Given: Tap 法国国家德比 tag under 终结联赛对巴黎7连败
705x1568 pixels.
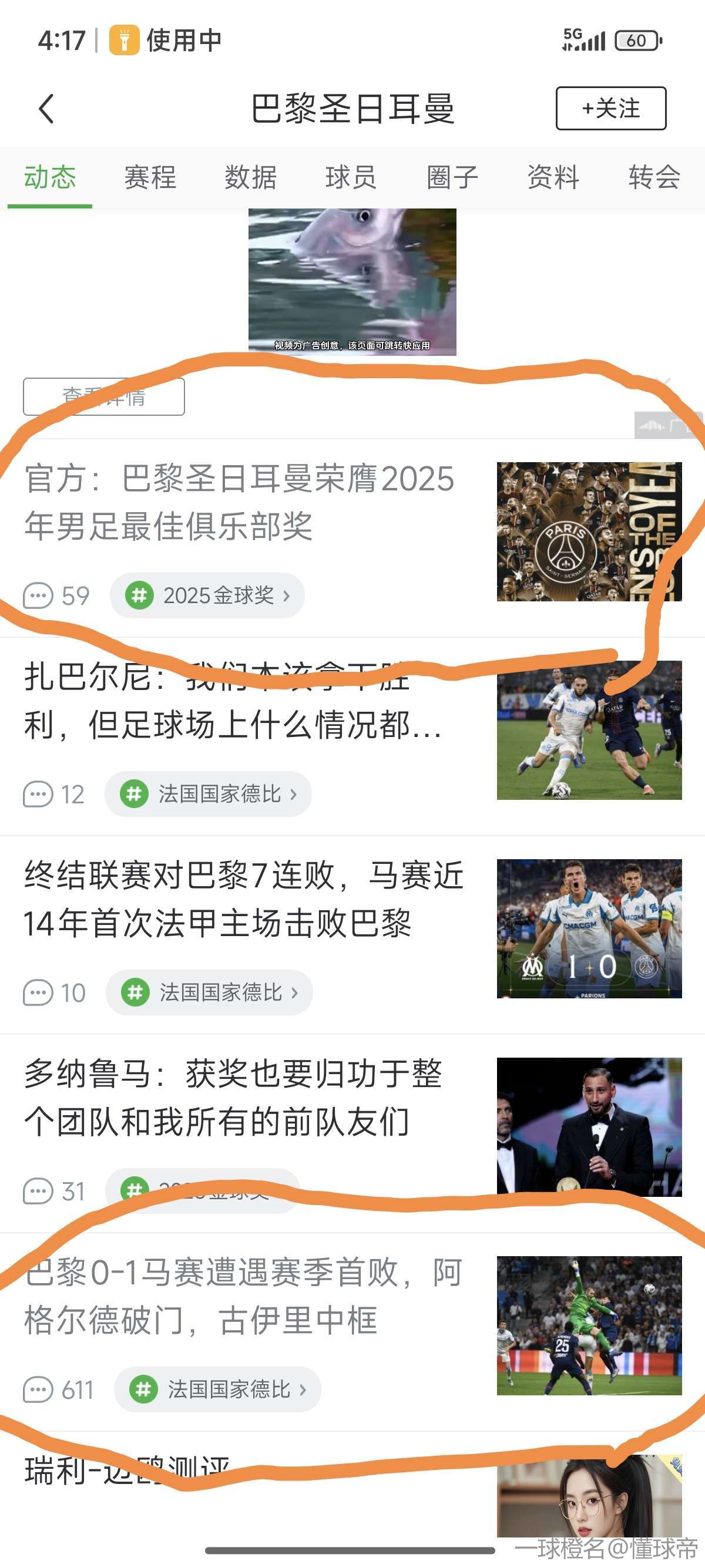Looking at the screenshot, I should pyautogui.click(x=209, y=992).
